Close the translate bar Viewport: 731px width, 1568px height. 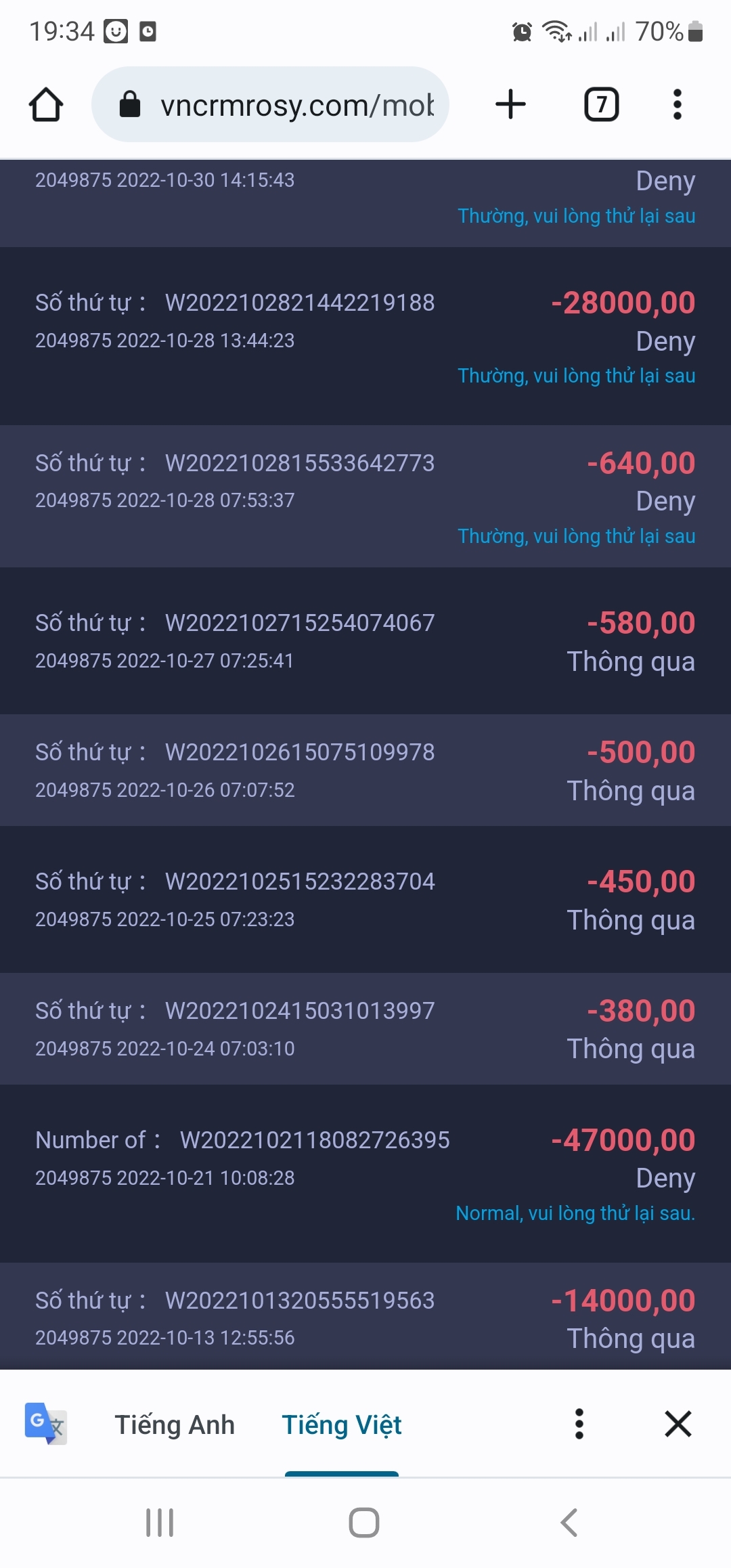coord(678,1424)
